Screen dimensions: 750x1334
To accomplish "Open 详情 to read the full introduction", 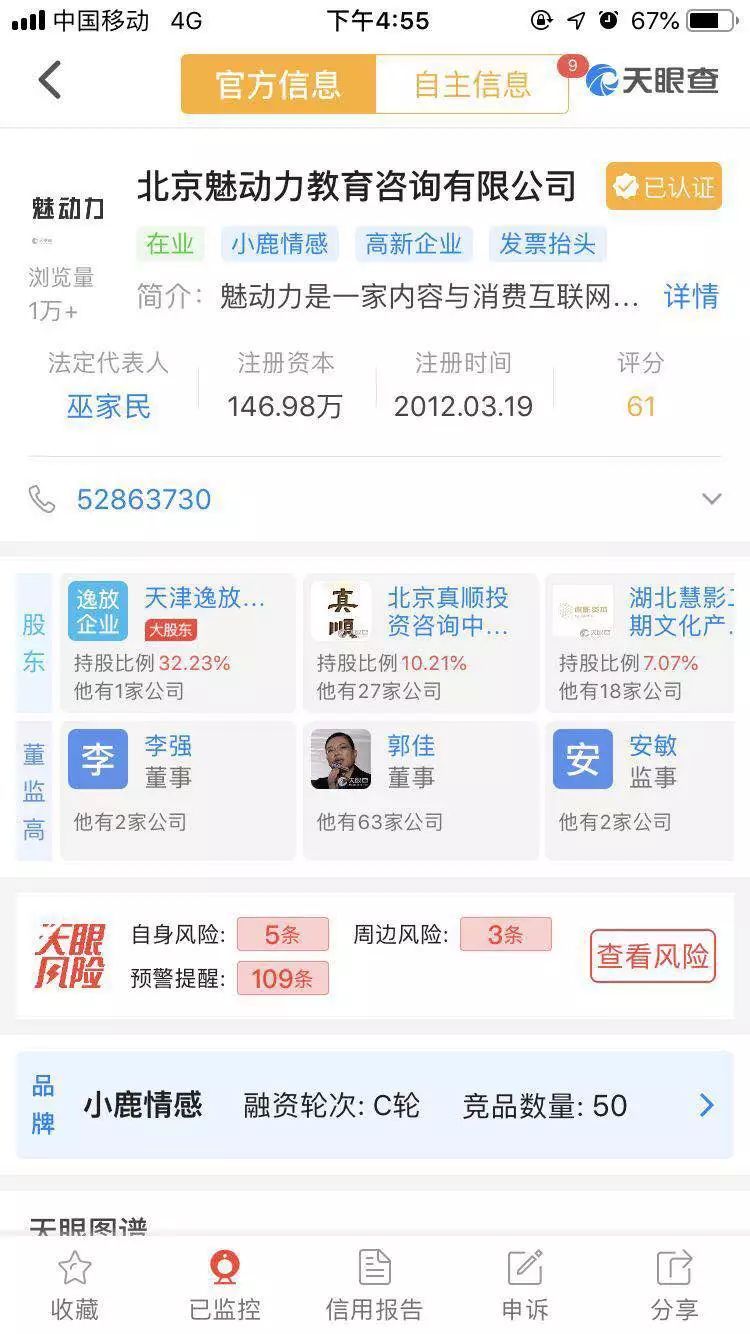I will click(x=691, y=296).
